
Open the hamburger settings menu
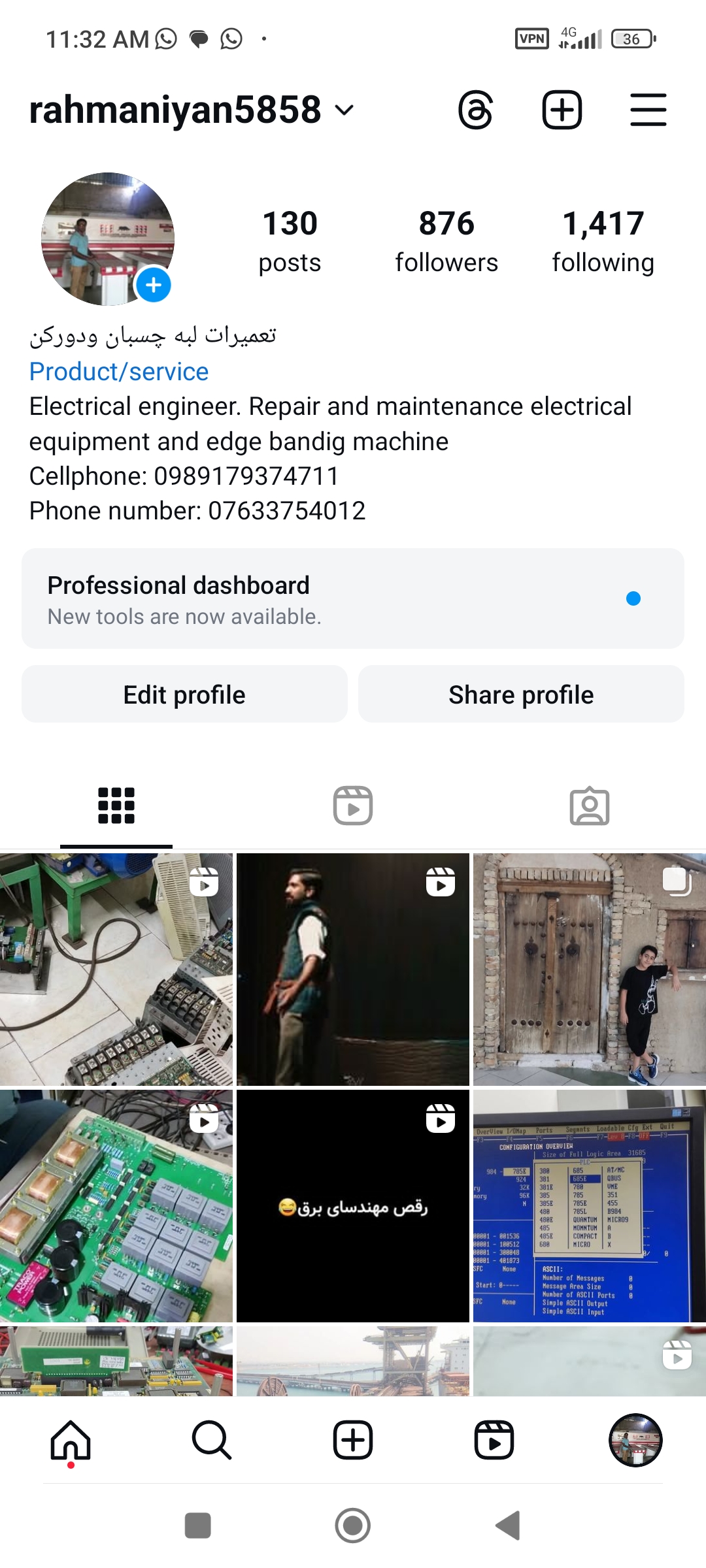(x=648, y=110)
